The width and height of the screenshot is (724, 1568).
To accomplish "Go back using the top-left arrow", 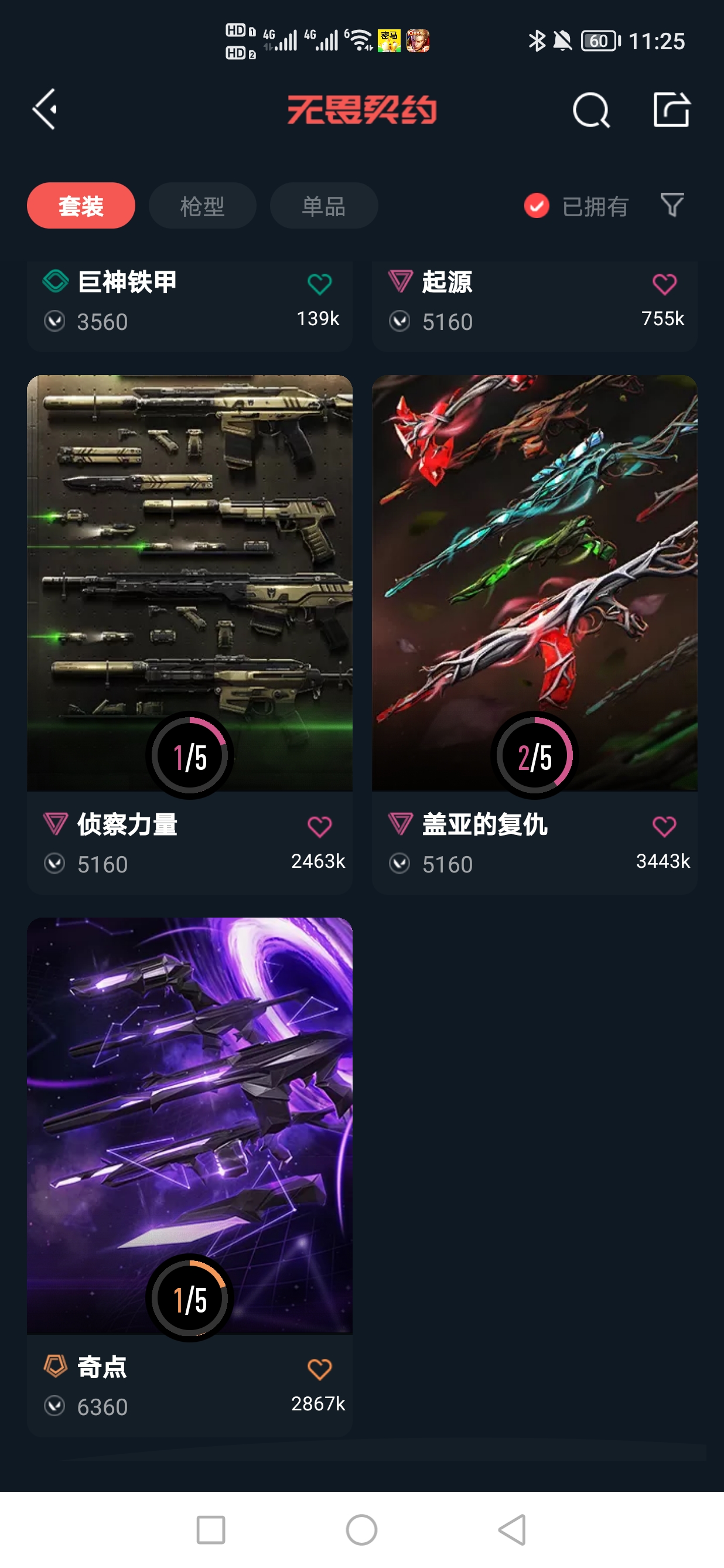I will [x=45, y=110].
